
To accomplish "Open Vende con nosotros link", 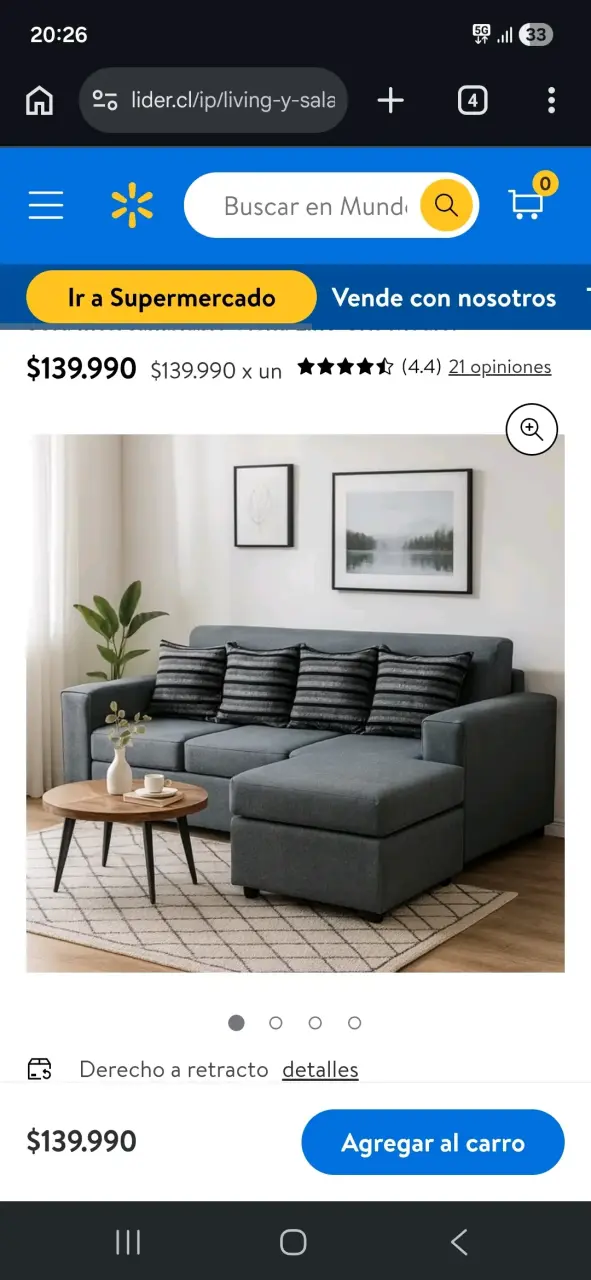I will tap(444, 297).
